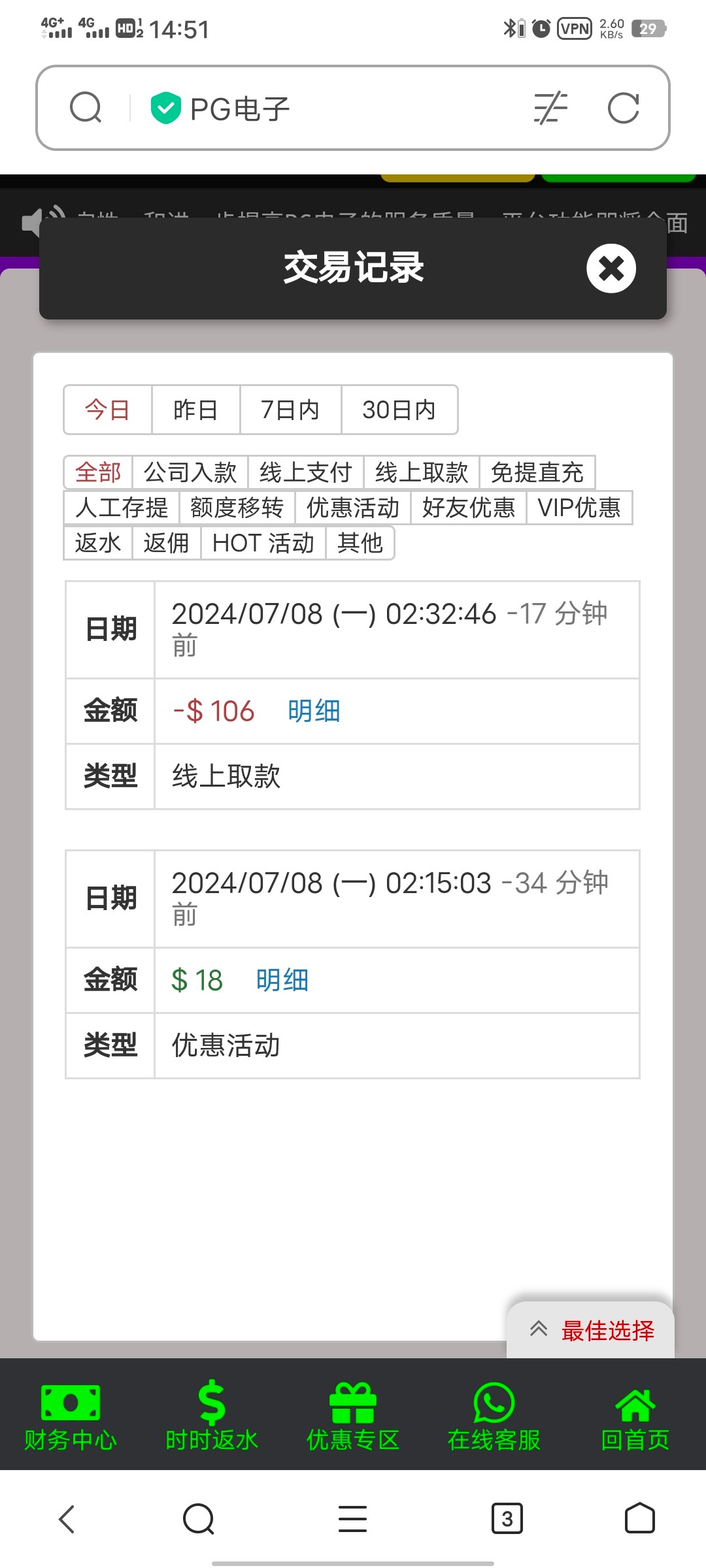The height and width of the screenshot is (1568, 706).
Task: Enable the 线上取款 transaction filter
Action: coord(422,472)
